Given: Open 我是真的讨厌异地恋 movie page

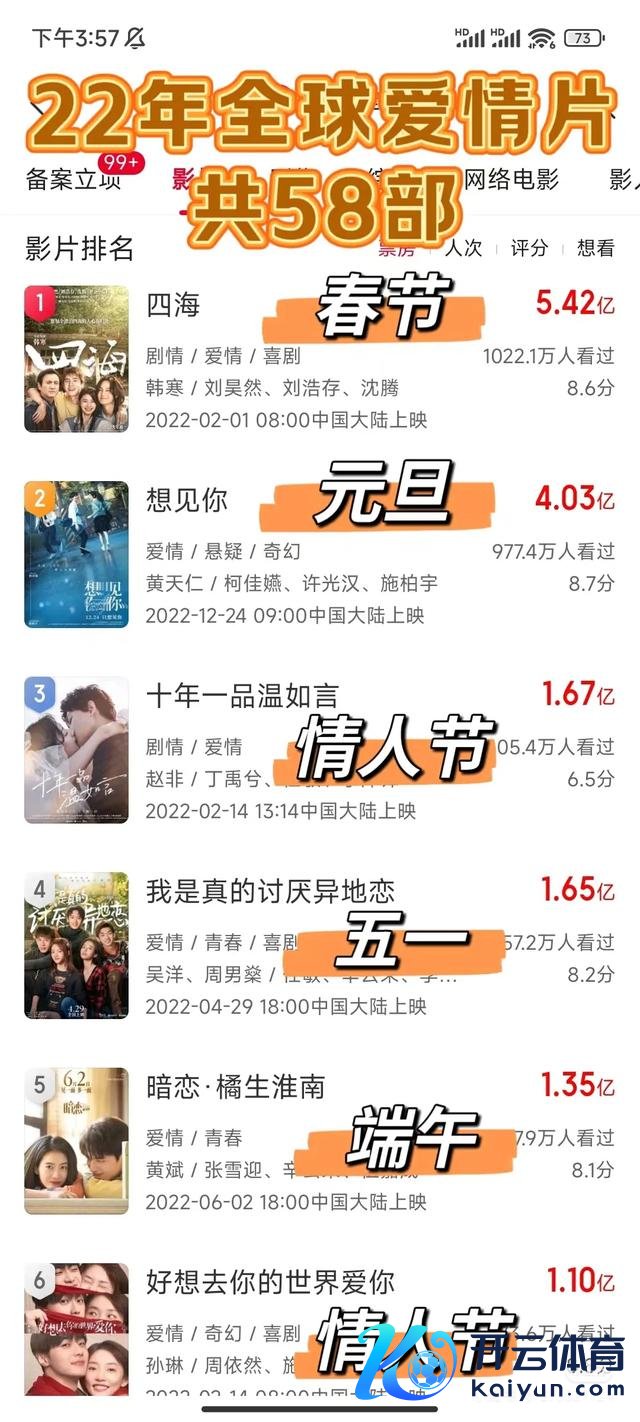Looking at the screenshot, I should pos(270,891).
